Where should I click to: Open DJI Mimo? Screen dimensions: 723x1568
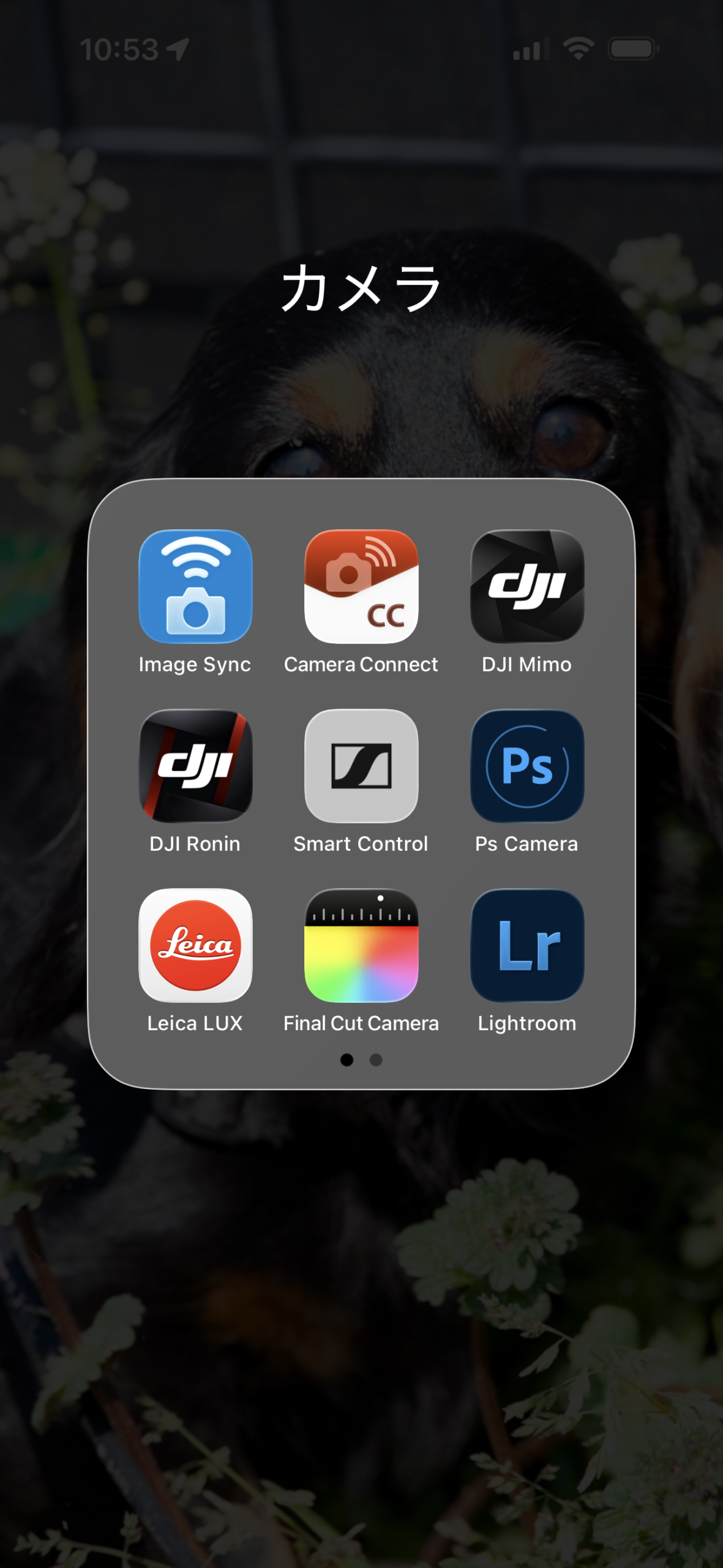tap(526, 586)
